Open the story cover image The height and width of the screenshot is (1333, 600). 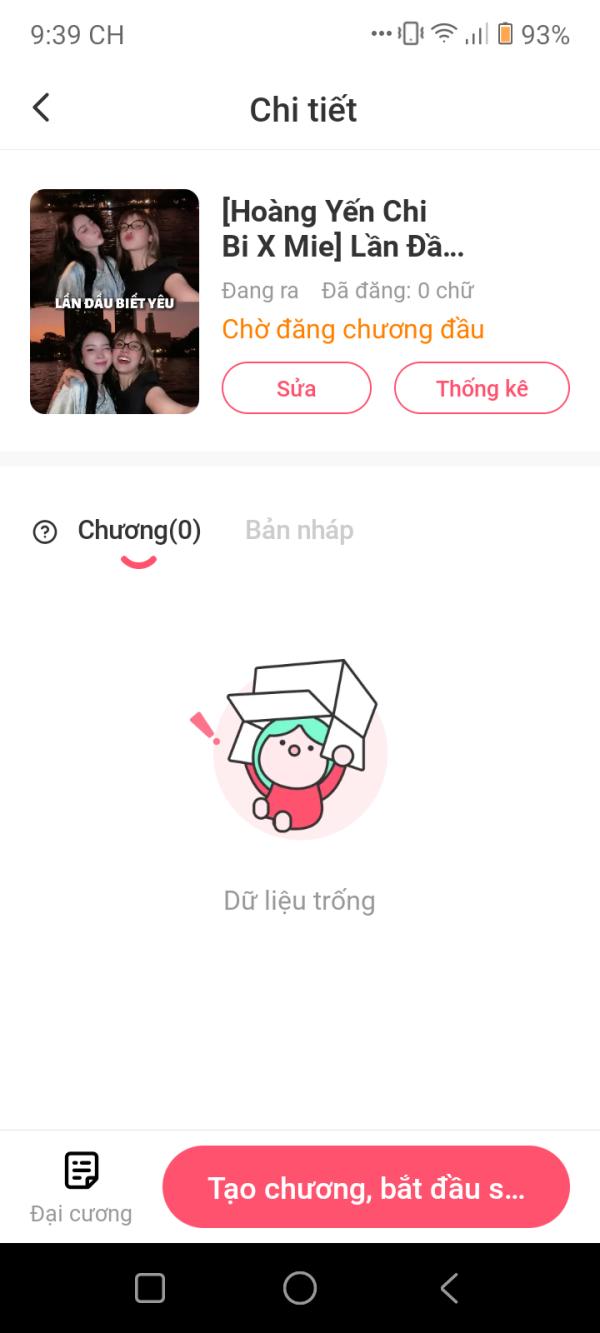115,301
